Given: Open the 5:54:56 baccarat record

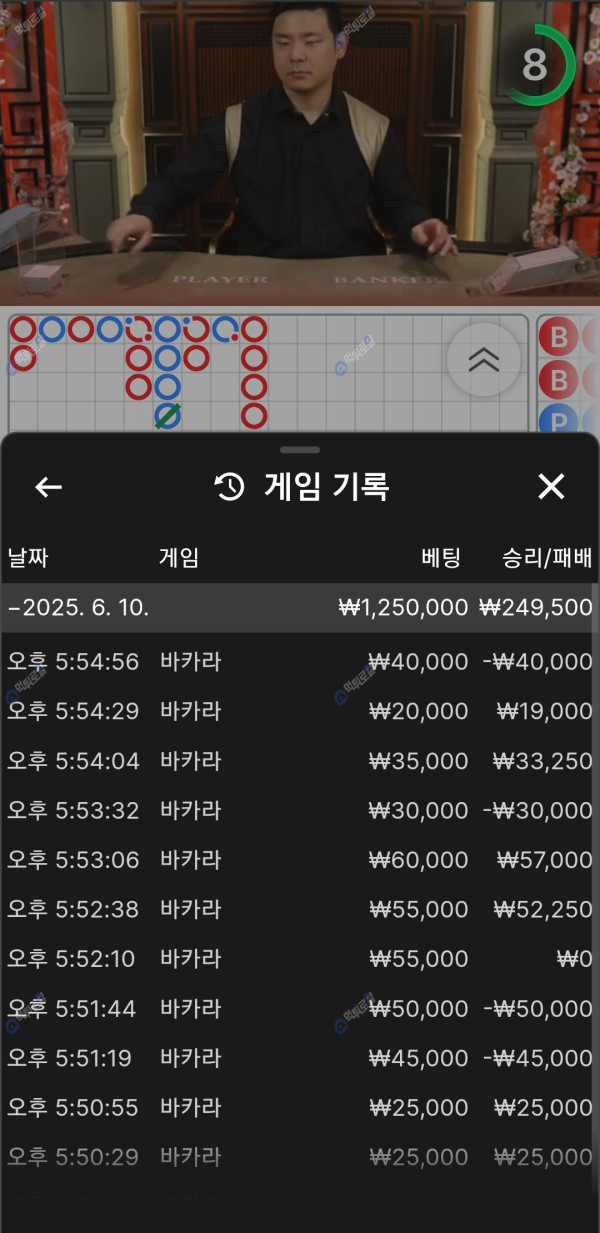Looking at the screenshot, I should [299, 661].
